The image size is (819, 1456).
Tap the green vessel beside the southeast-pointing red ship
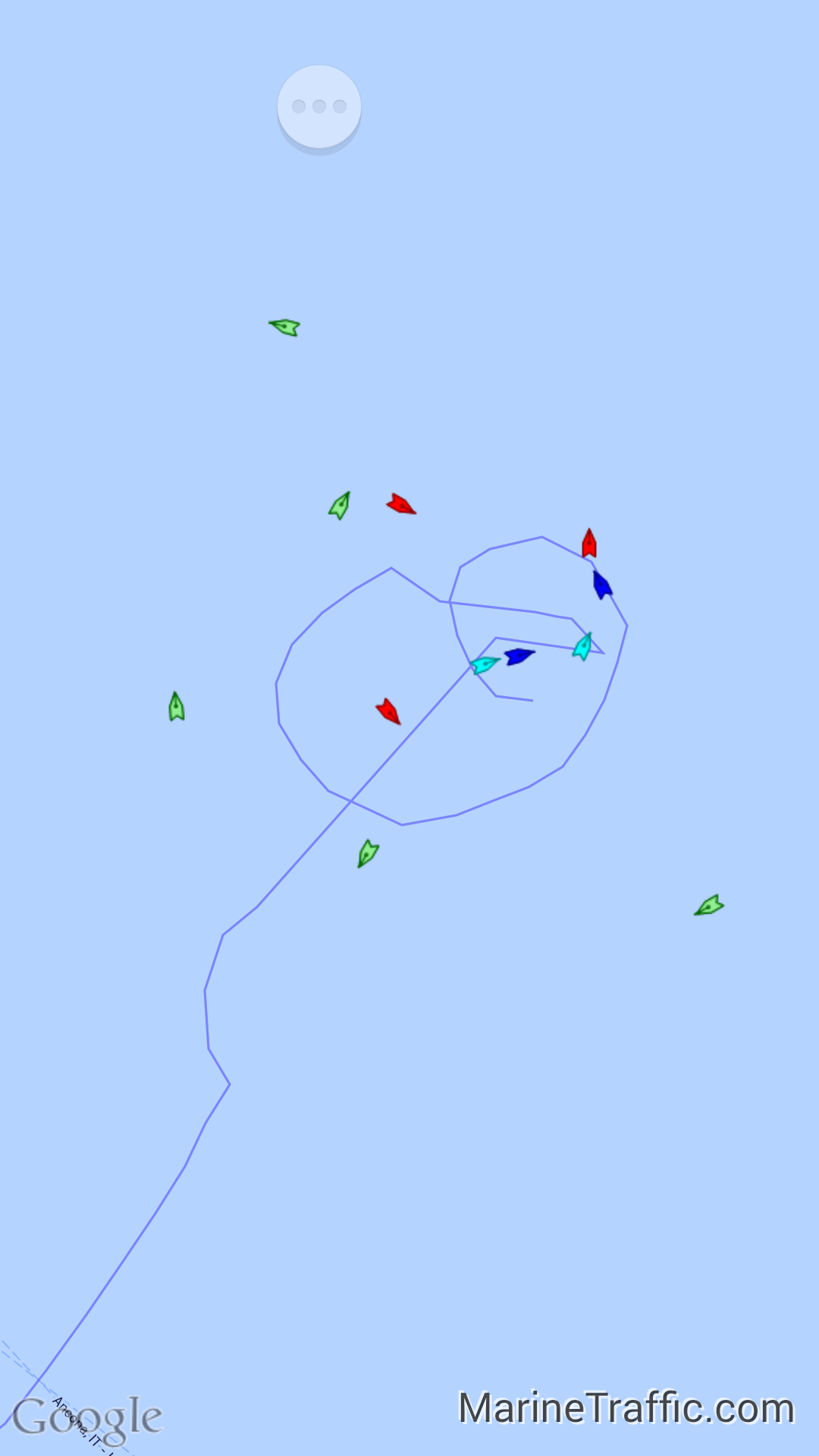tap(340, 505)
